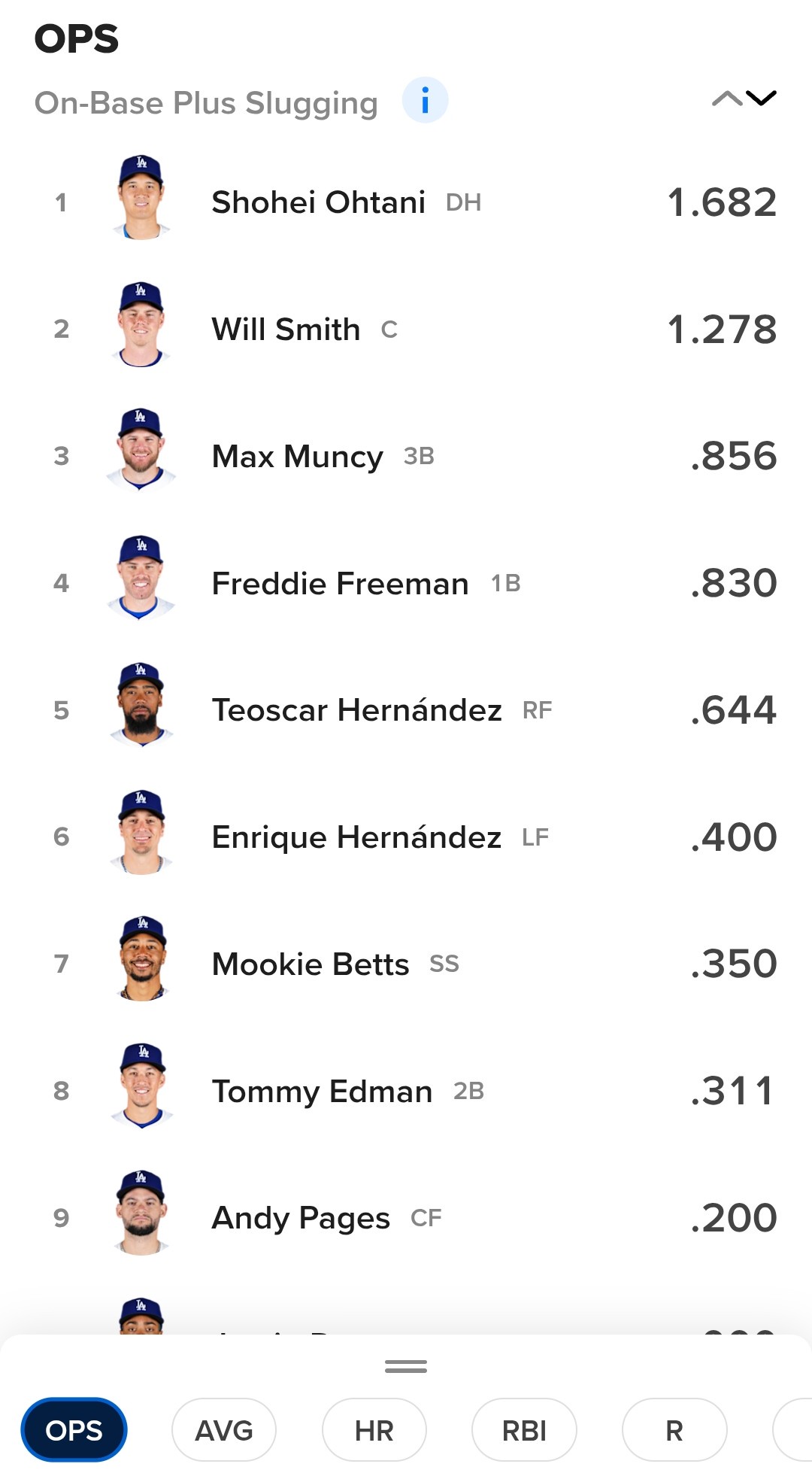Tap the bottom sheet drag handle
Viewport: 812px width, 1476px height.
point(406,1366)
